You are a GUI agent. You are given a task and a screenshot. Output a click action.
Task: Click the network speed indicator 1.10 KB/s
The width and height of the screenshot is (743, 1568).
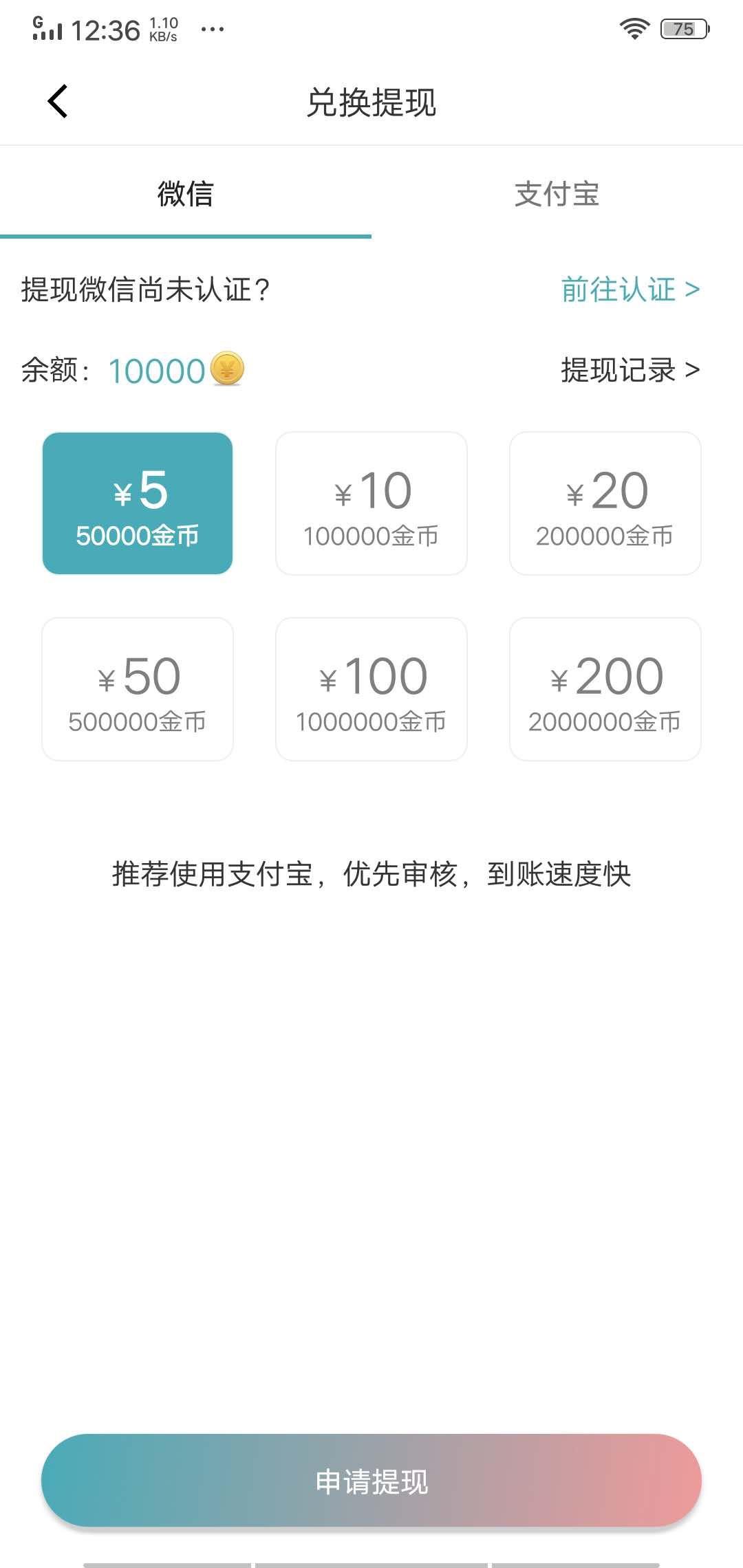click(162, 28)
